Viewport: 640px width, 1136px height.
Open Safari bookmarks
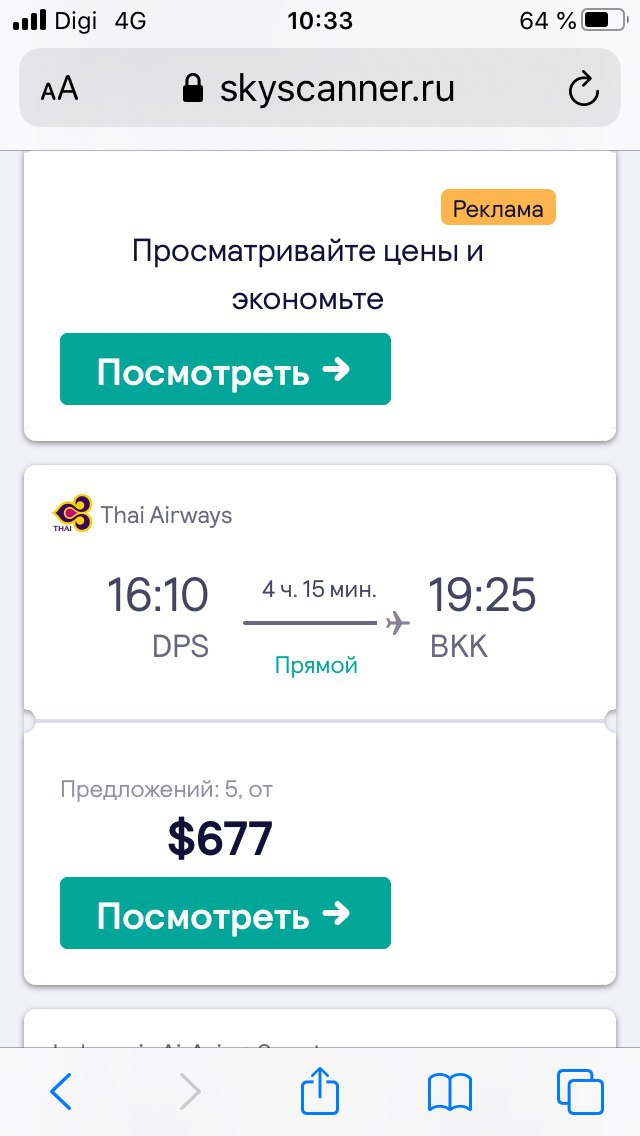coord(450,1093)
